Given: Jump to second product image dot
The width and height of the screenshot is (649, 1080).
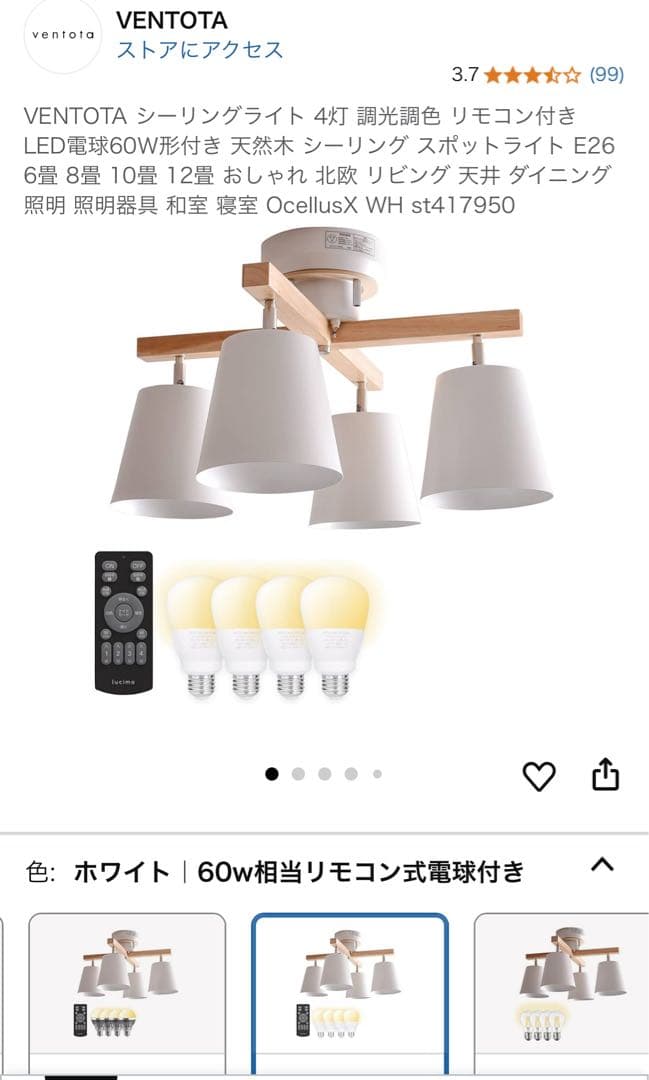Looking at the screenshot, I should click(298, 774).
